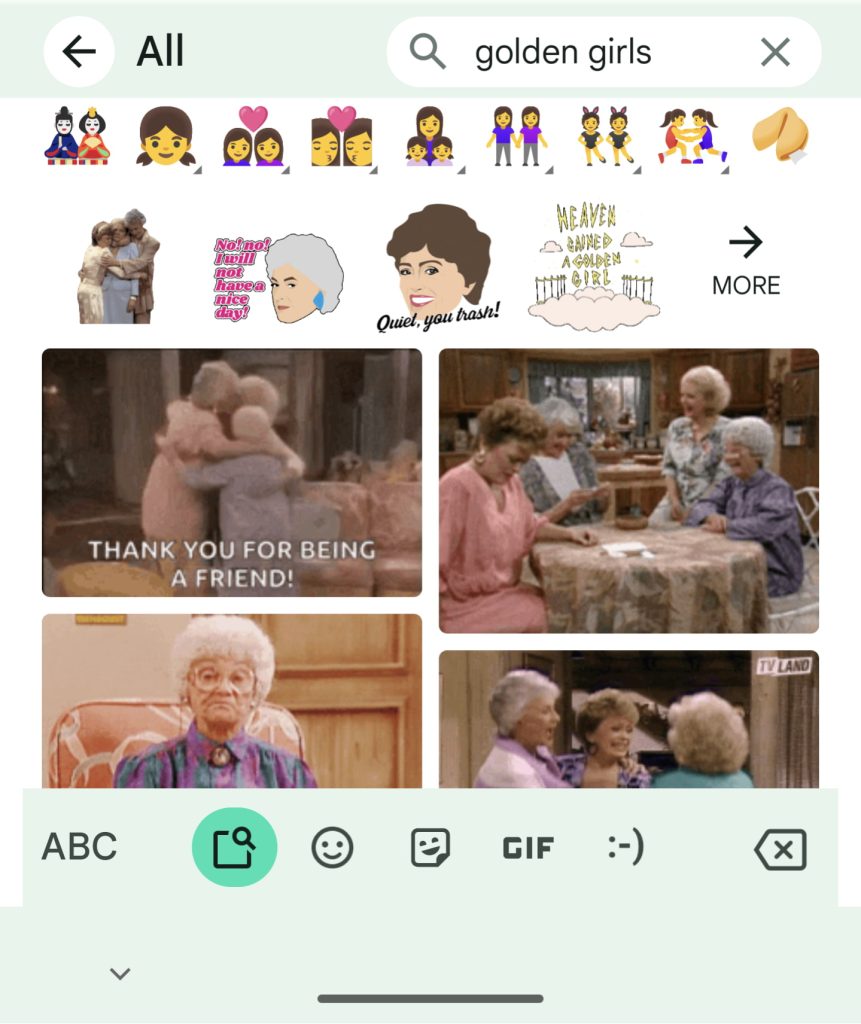This screenshot has height=1024, width=861.
Task: Select the GIF of the woman with glasses
Action: [x=232, y=700]
